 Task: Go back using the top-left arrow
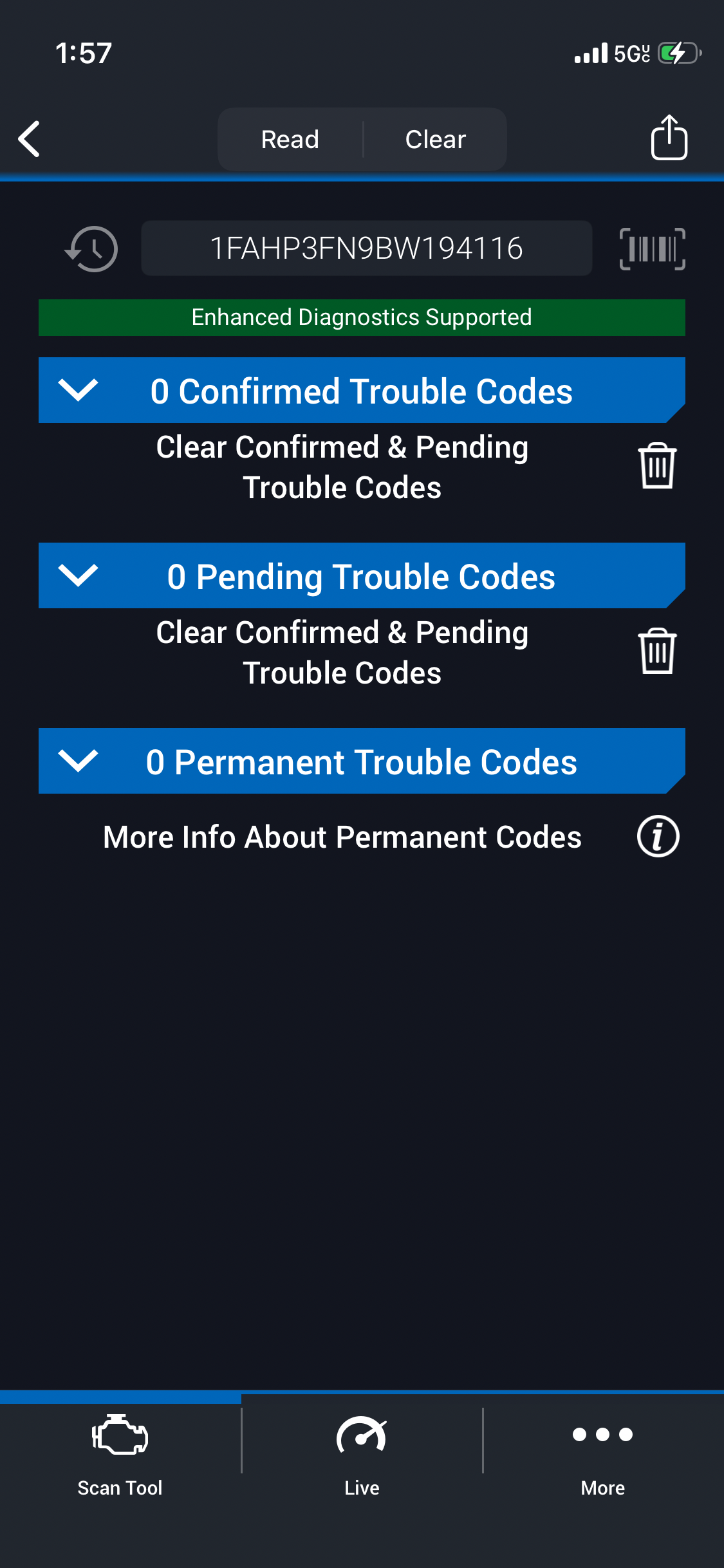[30, 139]
